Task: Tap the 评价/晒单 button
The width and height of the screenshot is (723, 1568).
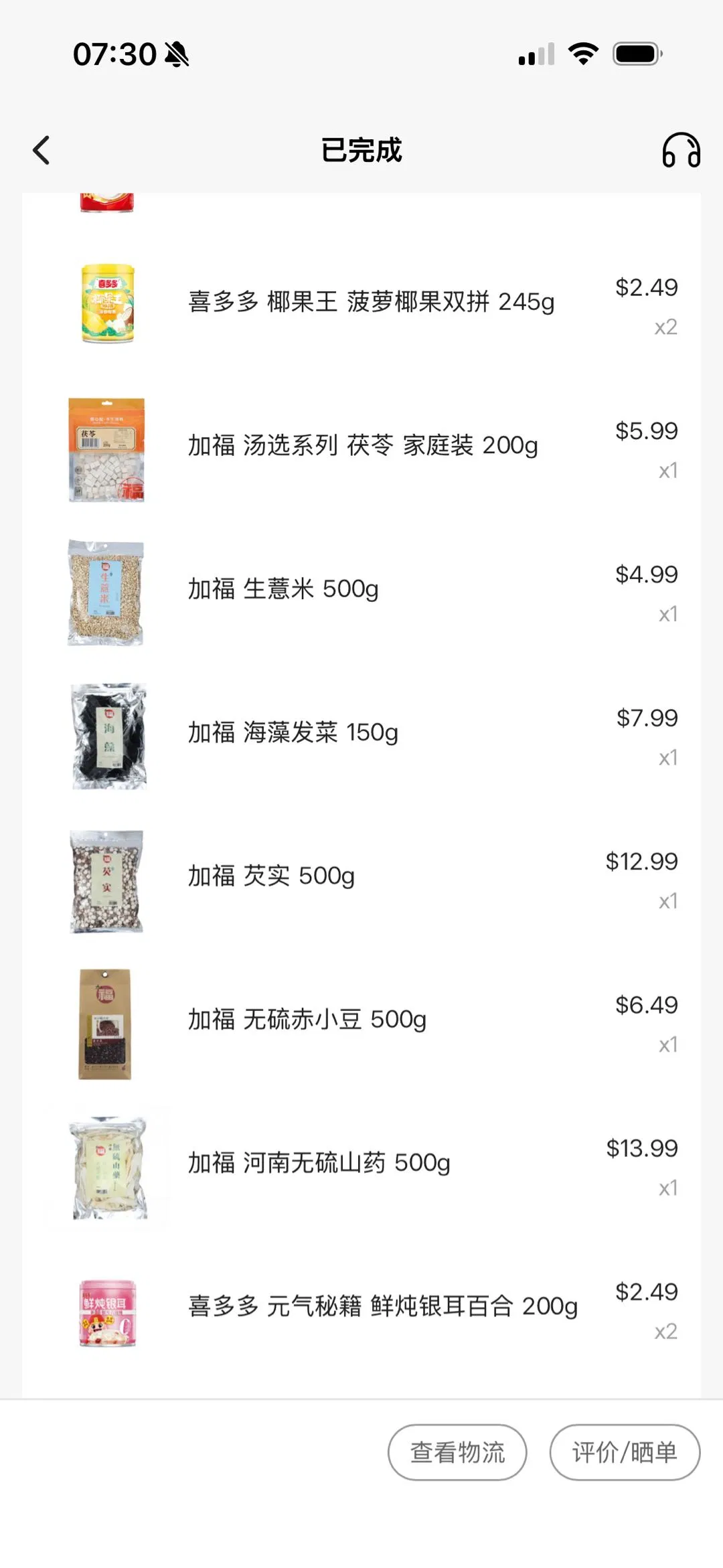Action: [625, 1452]
